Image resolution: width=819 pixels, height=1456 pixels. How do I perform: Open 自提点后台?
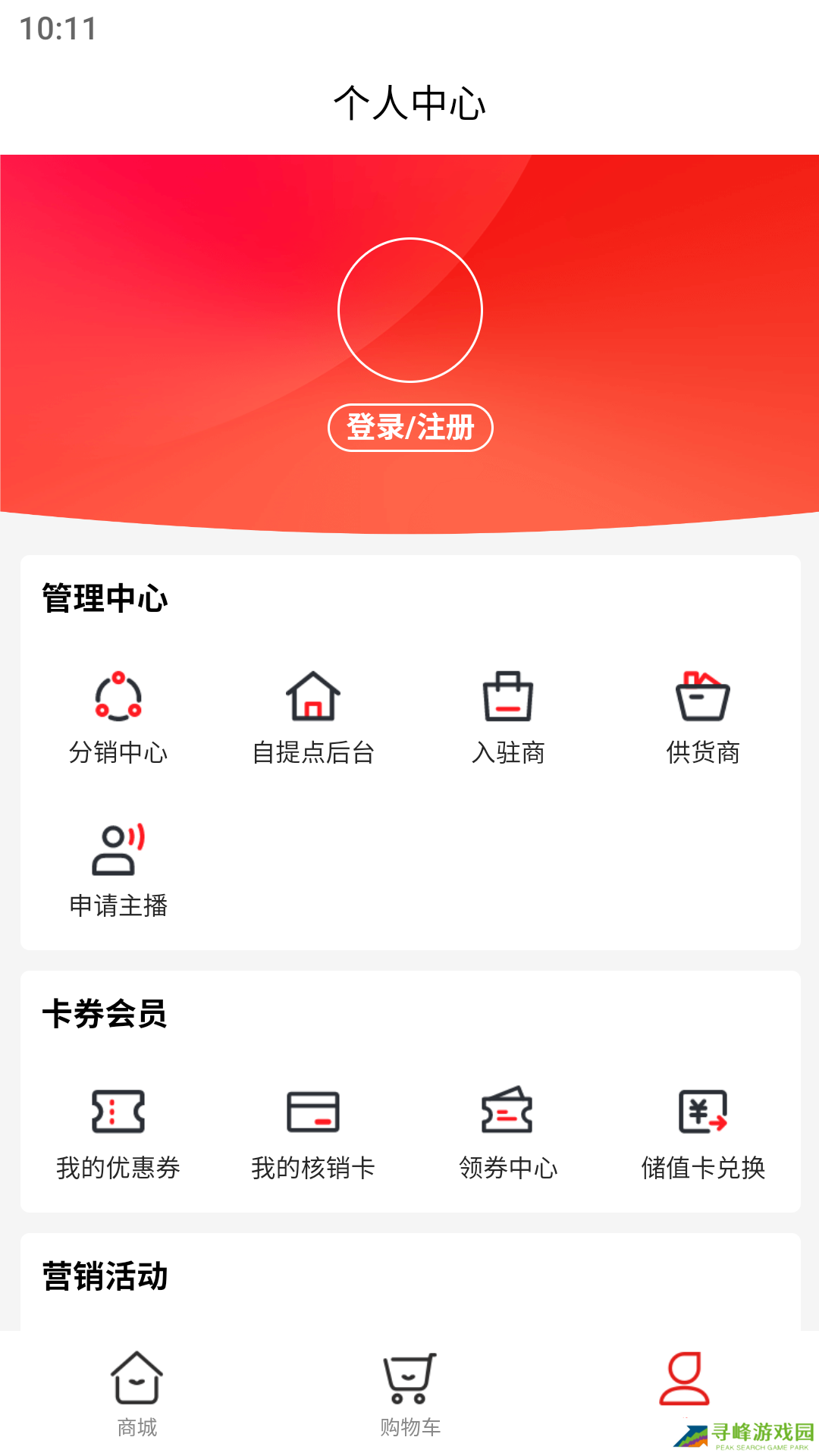[x=313, y=717]
